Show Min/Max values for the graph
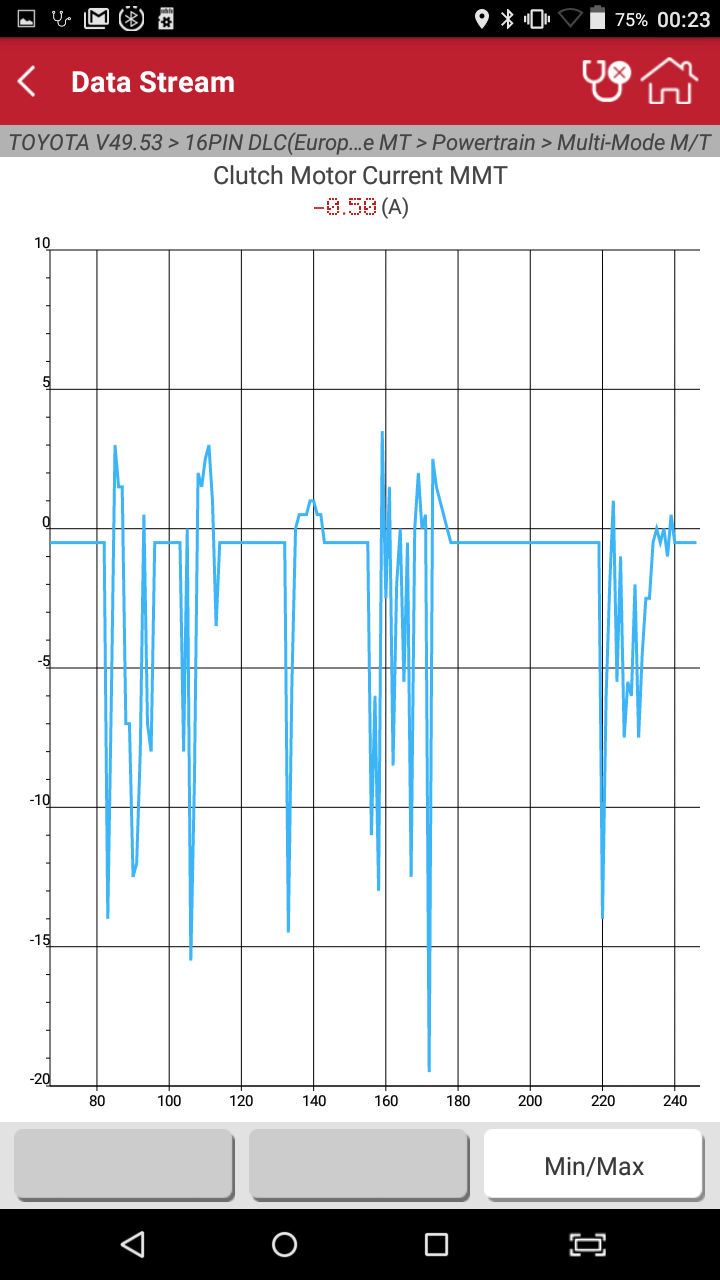720x1280 pixels. click(594, 1165)
